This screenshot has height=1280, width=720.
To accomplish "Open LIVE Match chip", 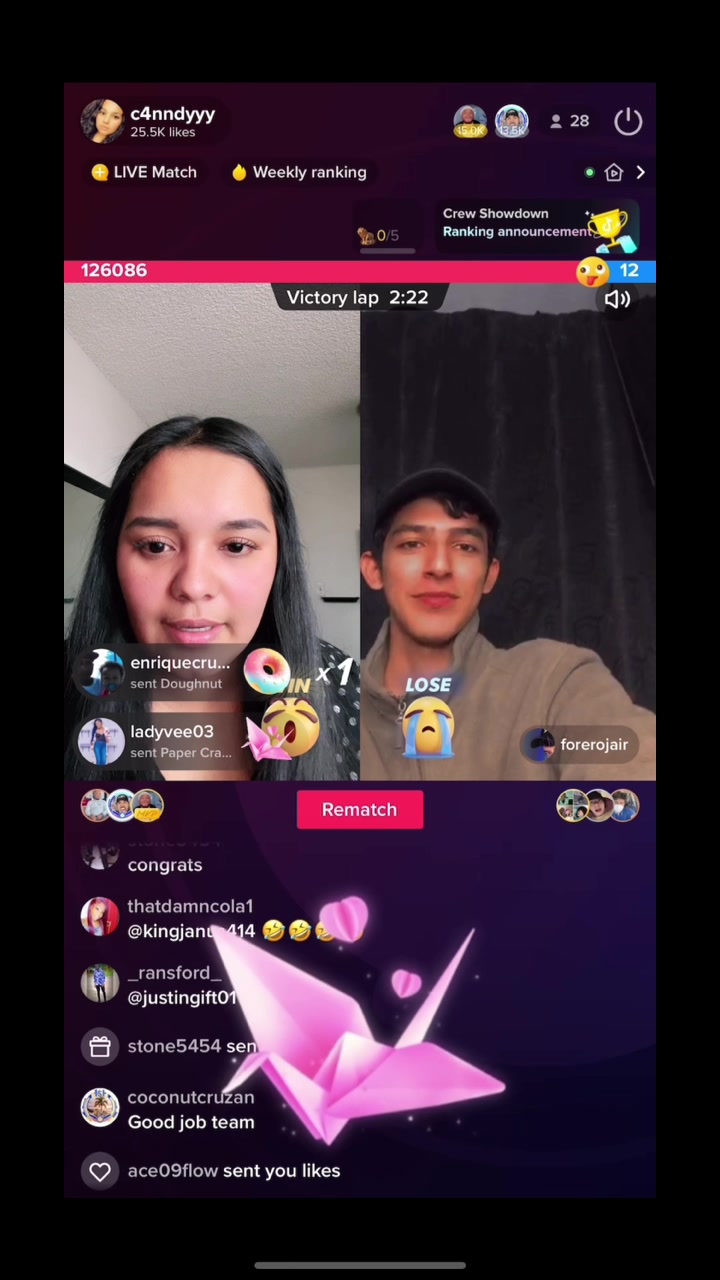I will click(x=144, y=172).
